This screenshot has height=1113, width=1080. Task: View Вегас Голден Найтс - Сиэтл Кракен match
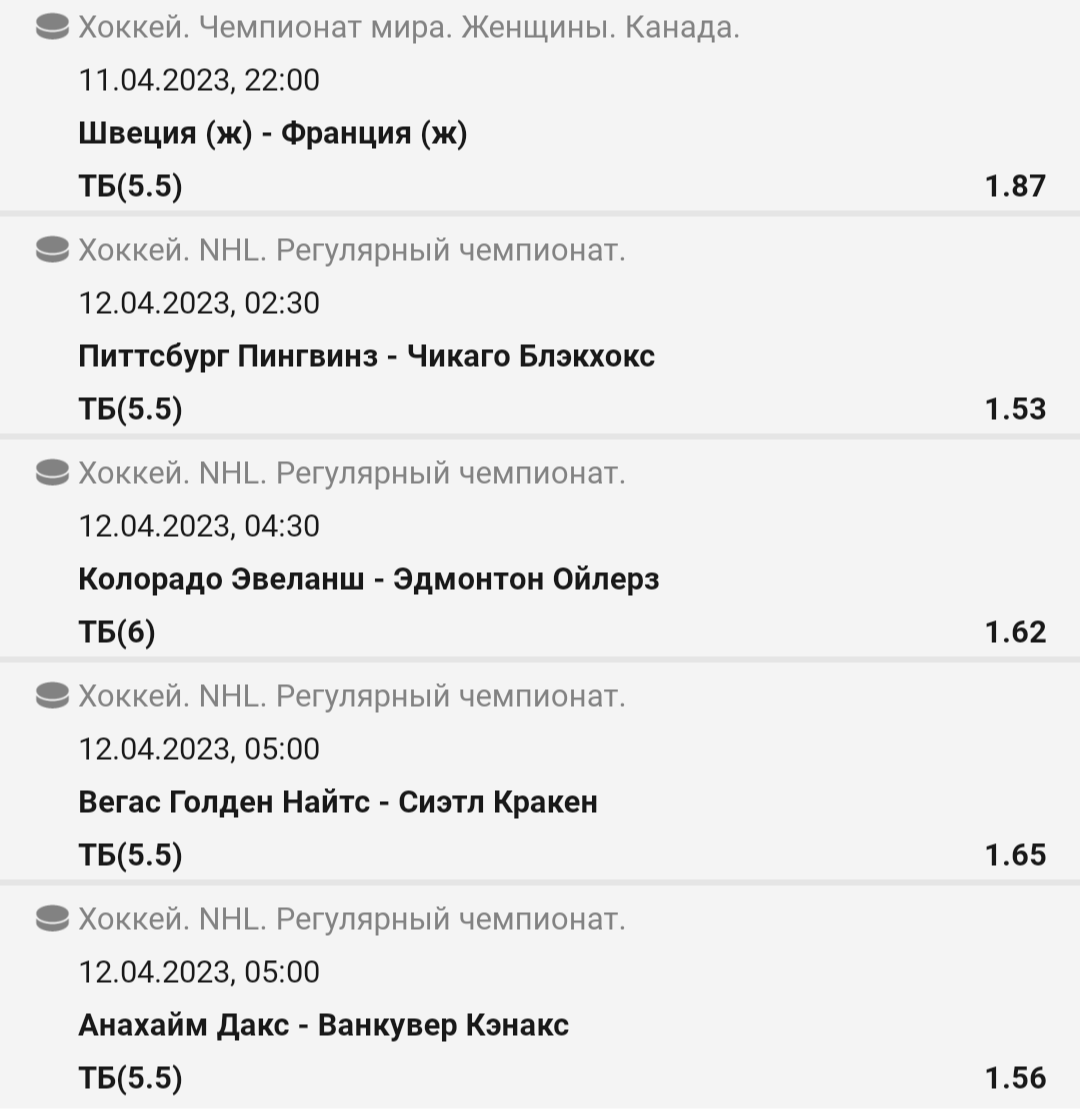337,802
